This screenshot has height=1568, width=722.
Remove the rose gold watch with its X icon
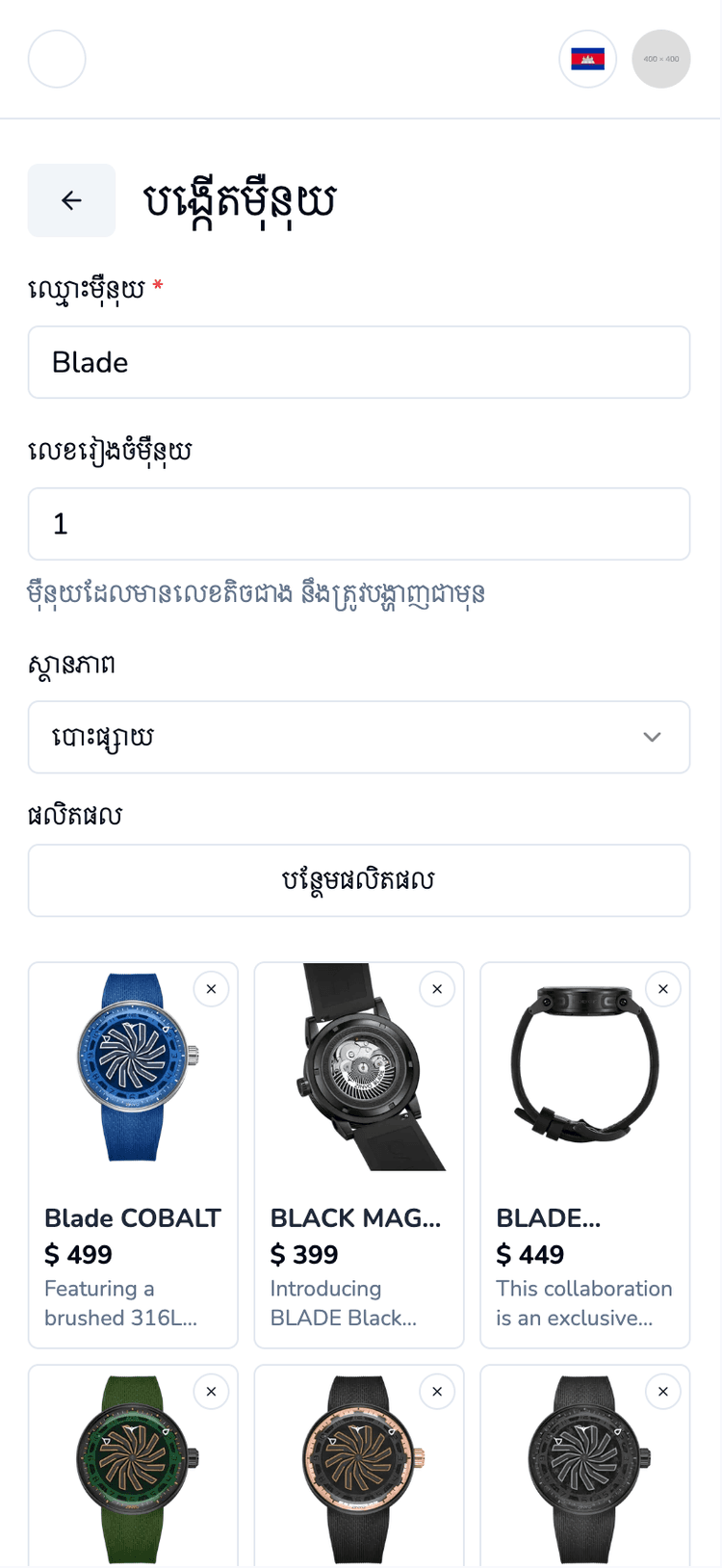point(437,1391)
